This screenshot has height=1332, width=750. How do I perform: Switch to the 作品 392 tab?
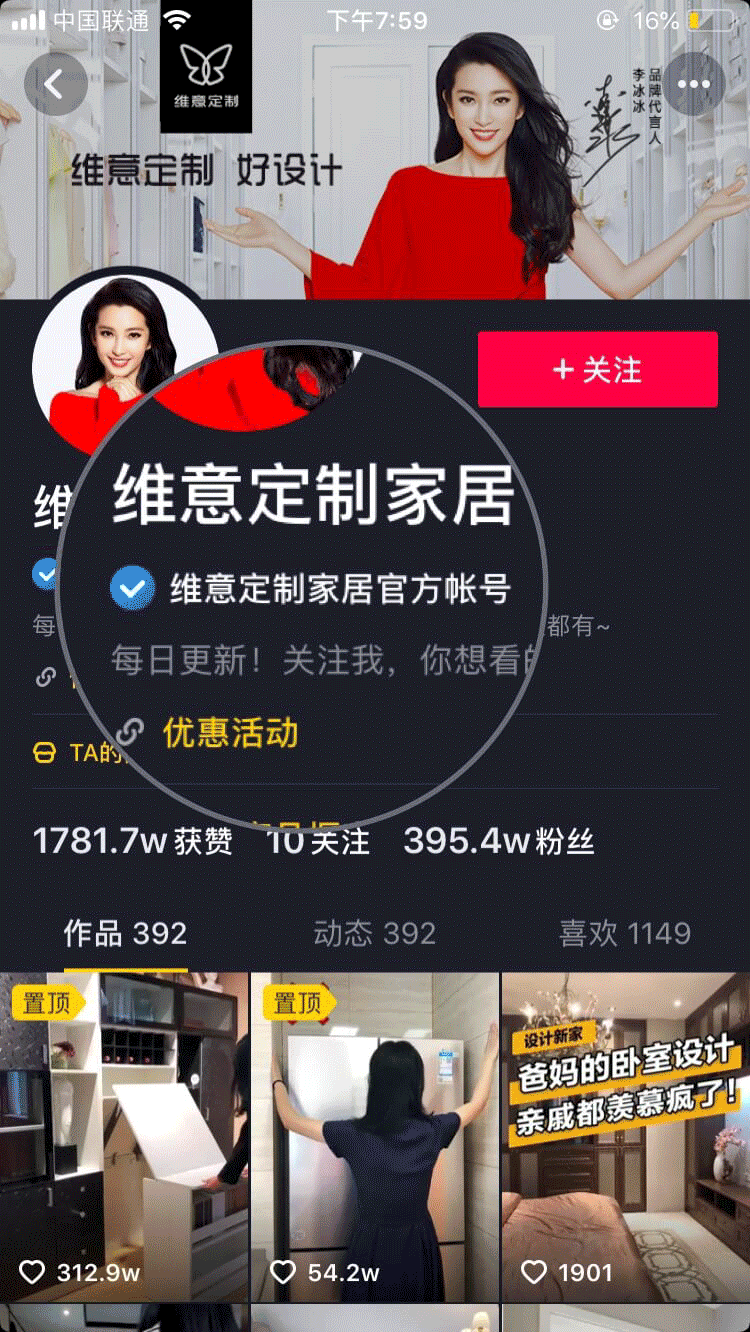pos(125,934)
